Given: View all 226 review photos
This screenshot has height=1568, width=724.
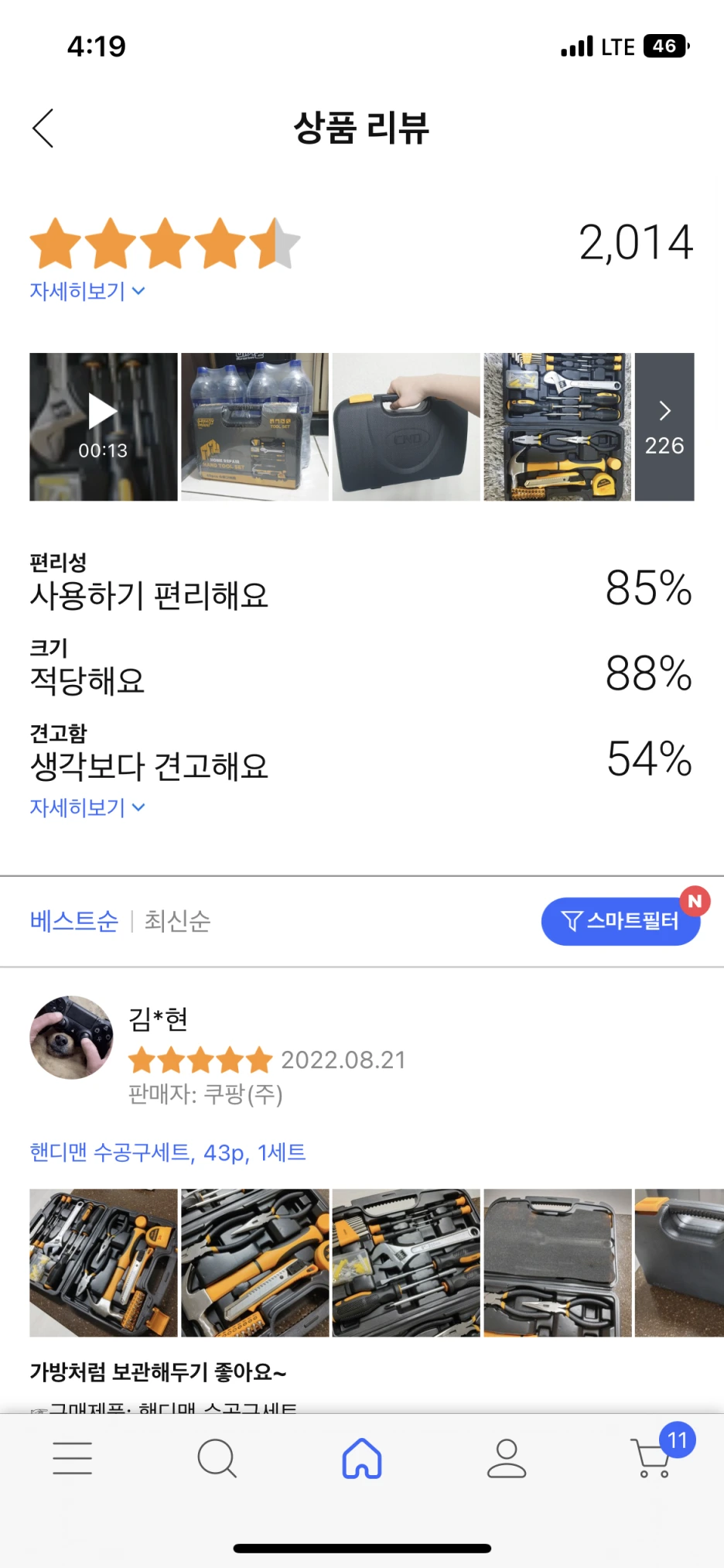Looking at the screenshot, I should click(x=664, y=426).
